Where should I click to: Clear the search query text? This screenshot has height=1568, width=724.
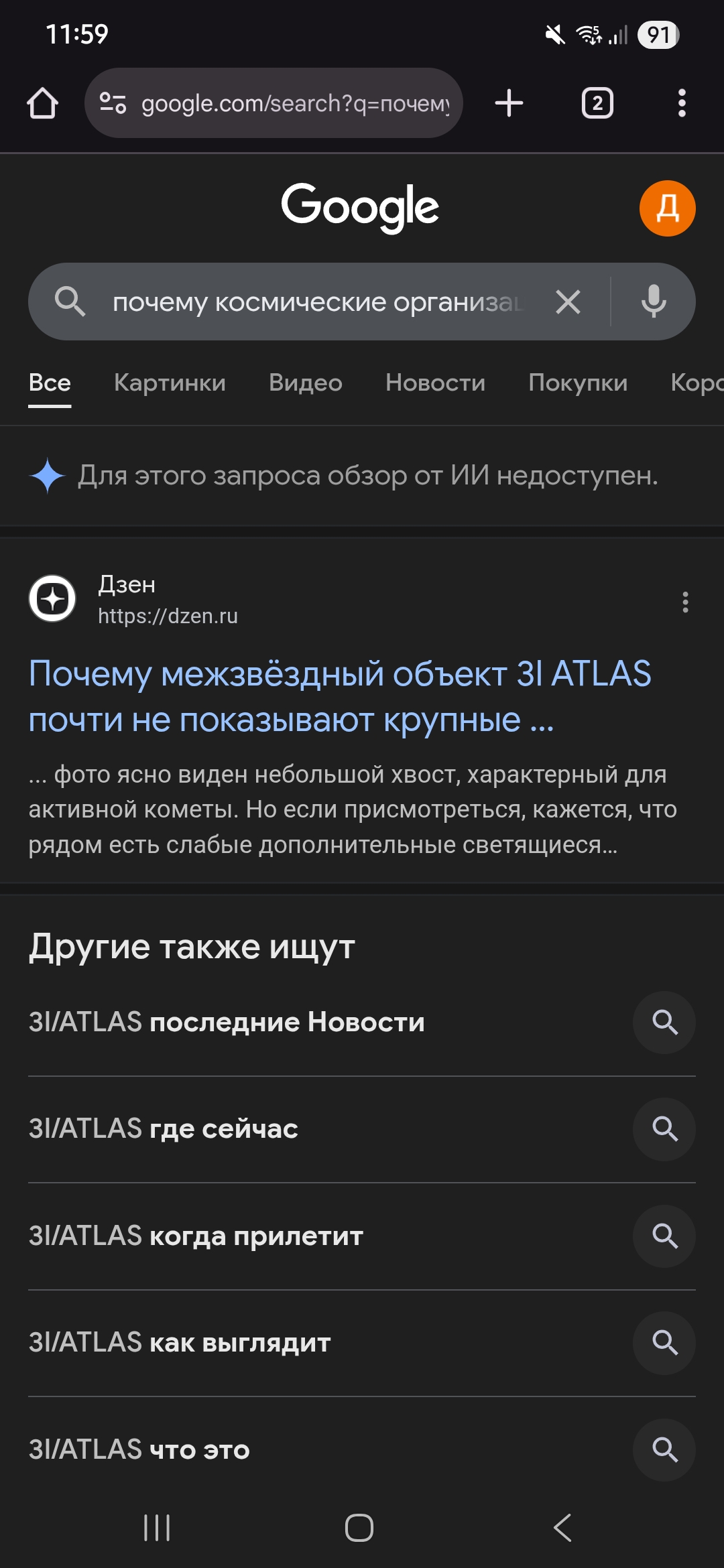click(568, 302)
